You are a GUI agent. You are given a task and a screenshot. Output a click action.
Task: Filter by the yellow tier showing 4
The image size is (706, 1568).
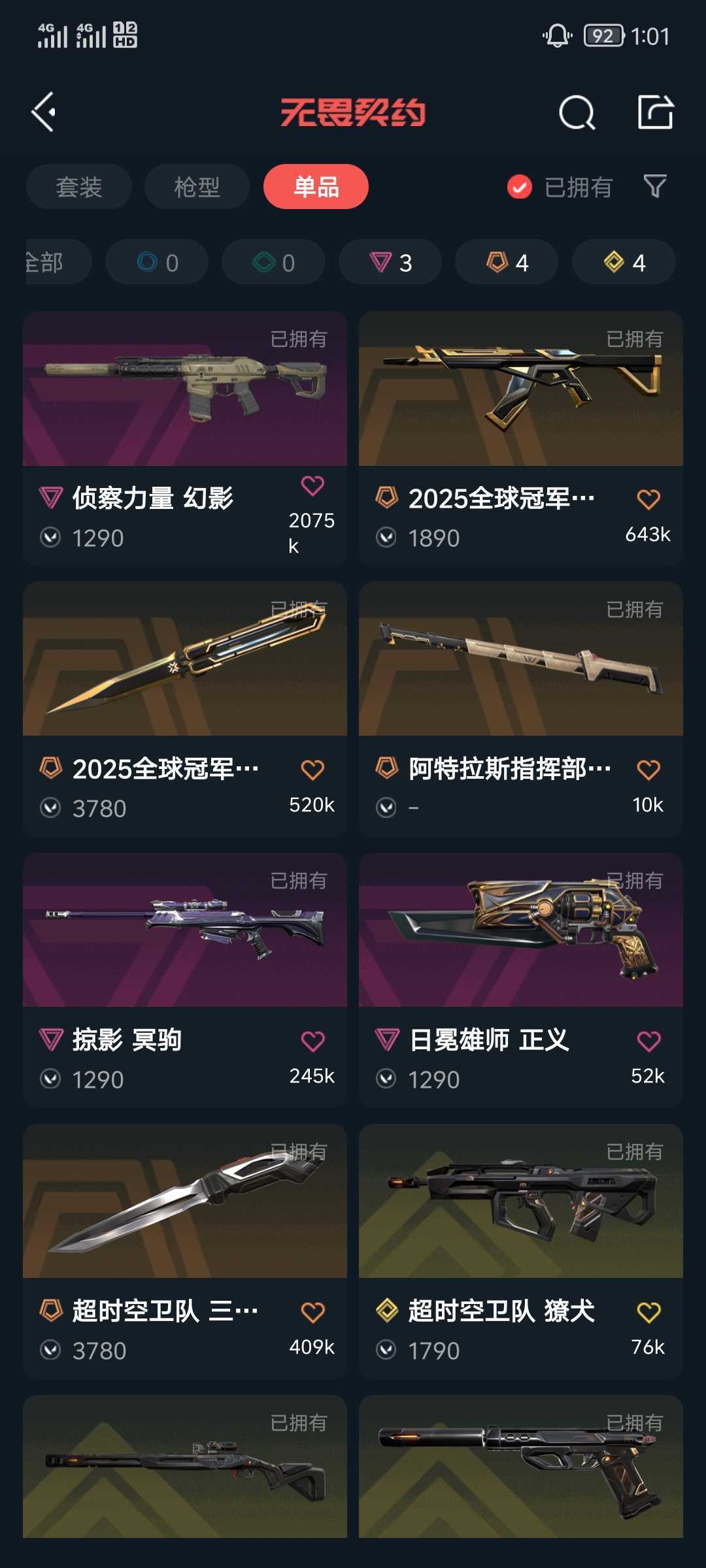[624, 263]
